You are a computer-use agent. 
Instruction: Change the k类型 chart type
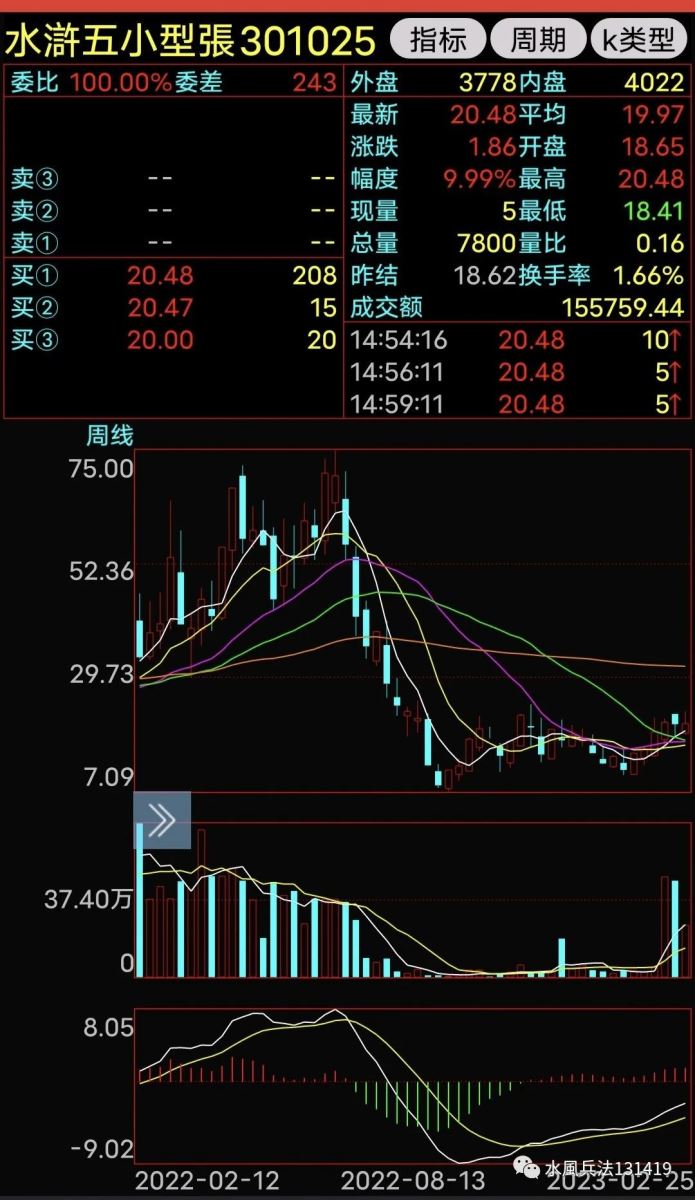pyautogui.click(x=636, y=39)
